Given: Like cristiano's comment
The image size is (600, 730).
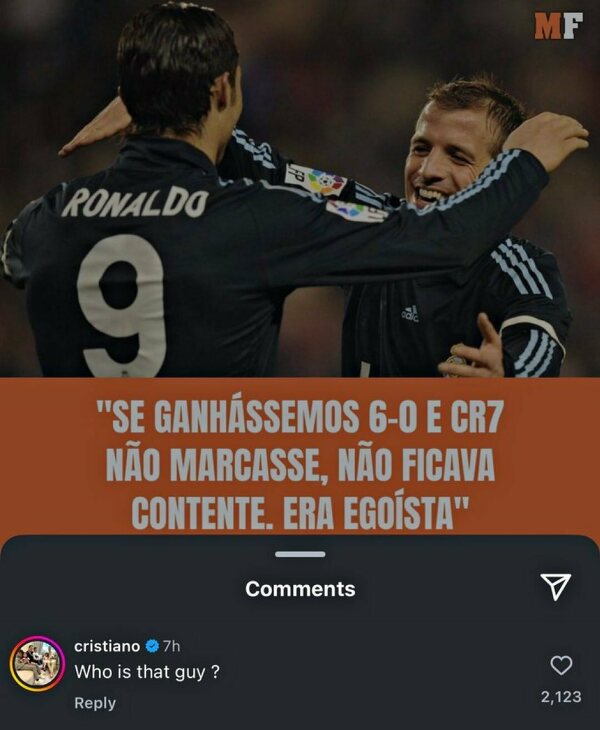Looking at the screenshot, I should (562, 665).
